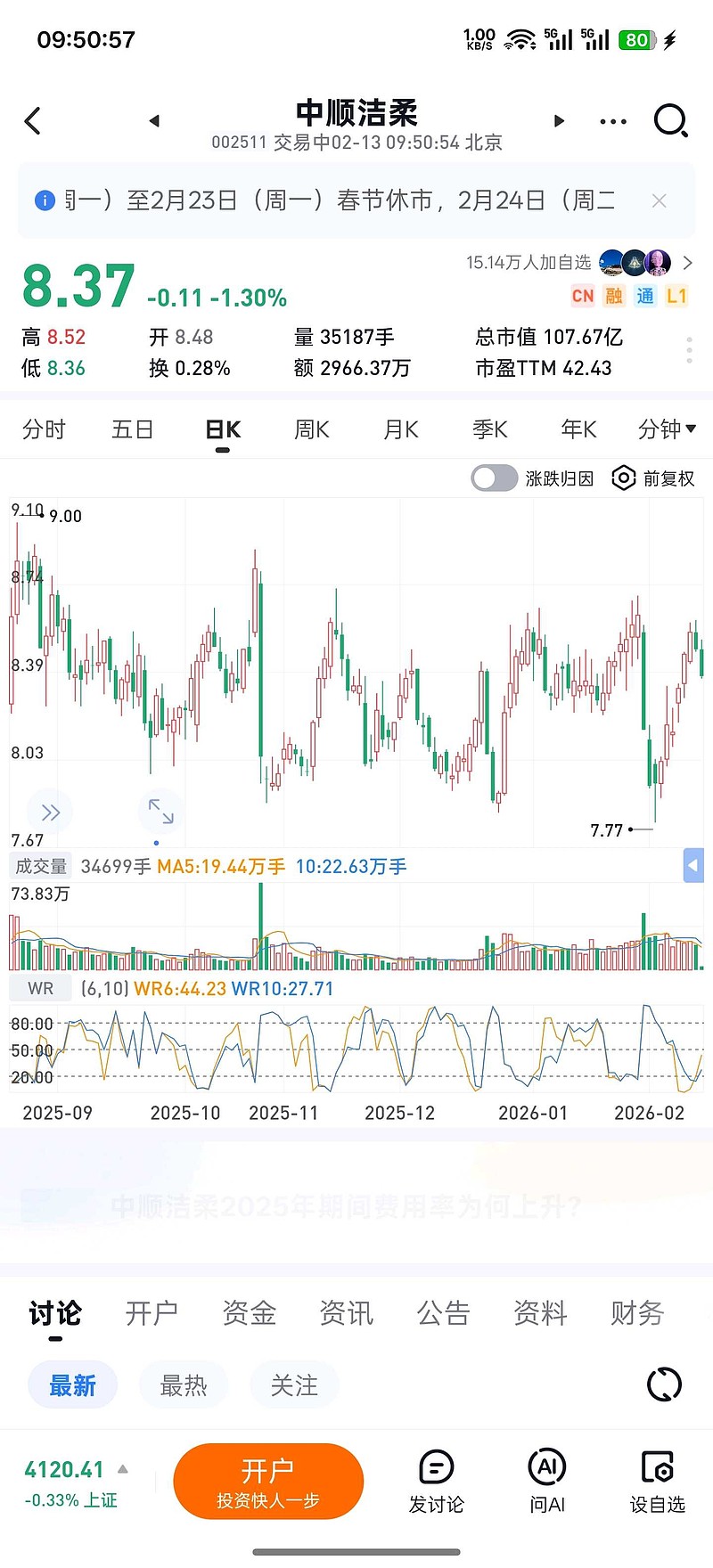Open the WR indicator label

[x=39, y=987]
